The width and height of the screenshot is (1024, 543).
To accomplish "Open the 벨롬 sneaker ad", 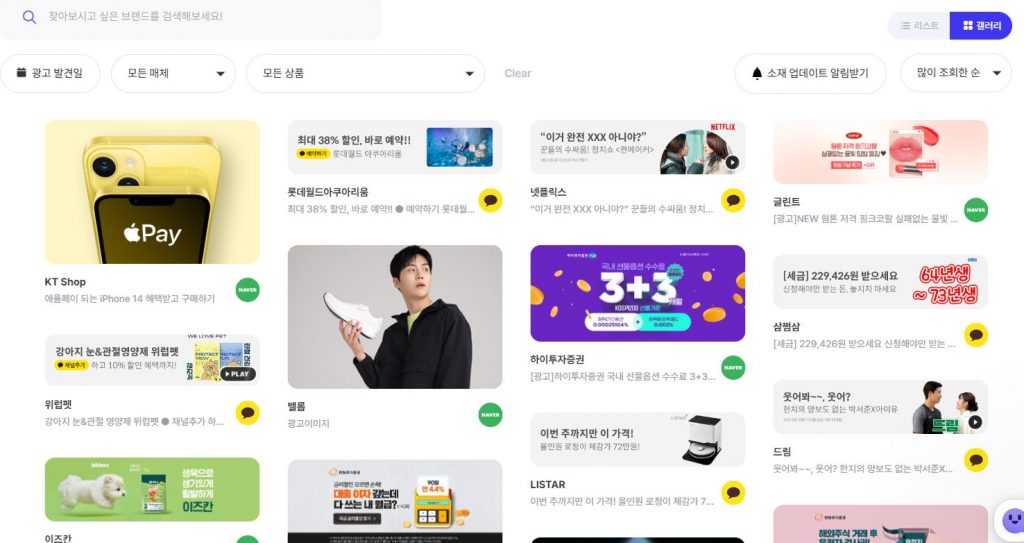I will coord(395,317).
